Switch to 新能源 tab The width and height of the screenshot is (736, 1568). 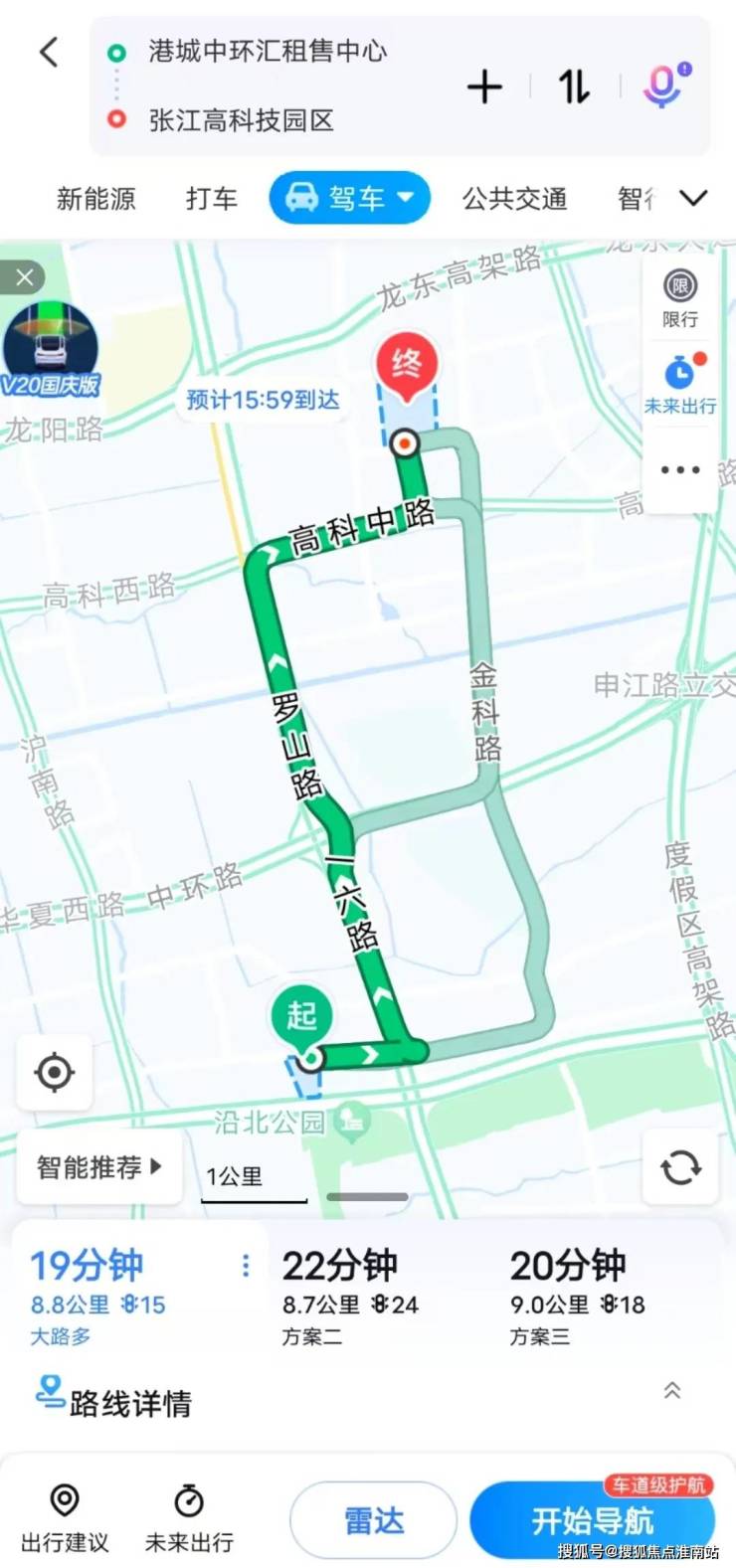[x=95, y=199]
